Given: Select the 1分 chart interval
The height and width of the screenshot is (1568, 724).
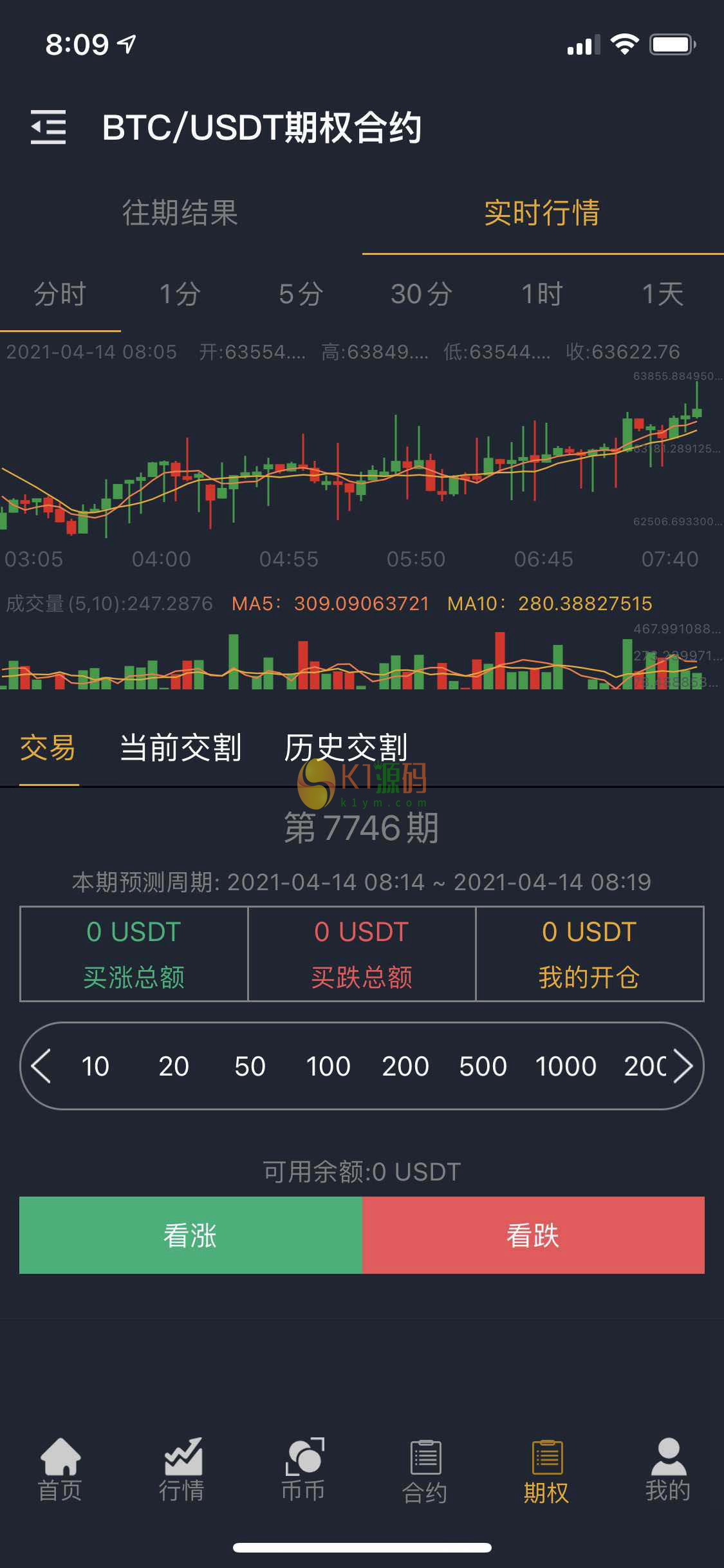Looking at the screenshot, I should (180, 294).
